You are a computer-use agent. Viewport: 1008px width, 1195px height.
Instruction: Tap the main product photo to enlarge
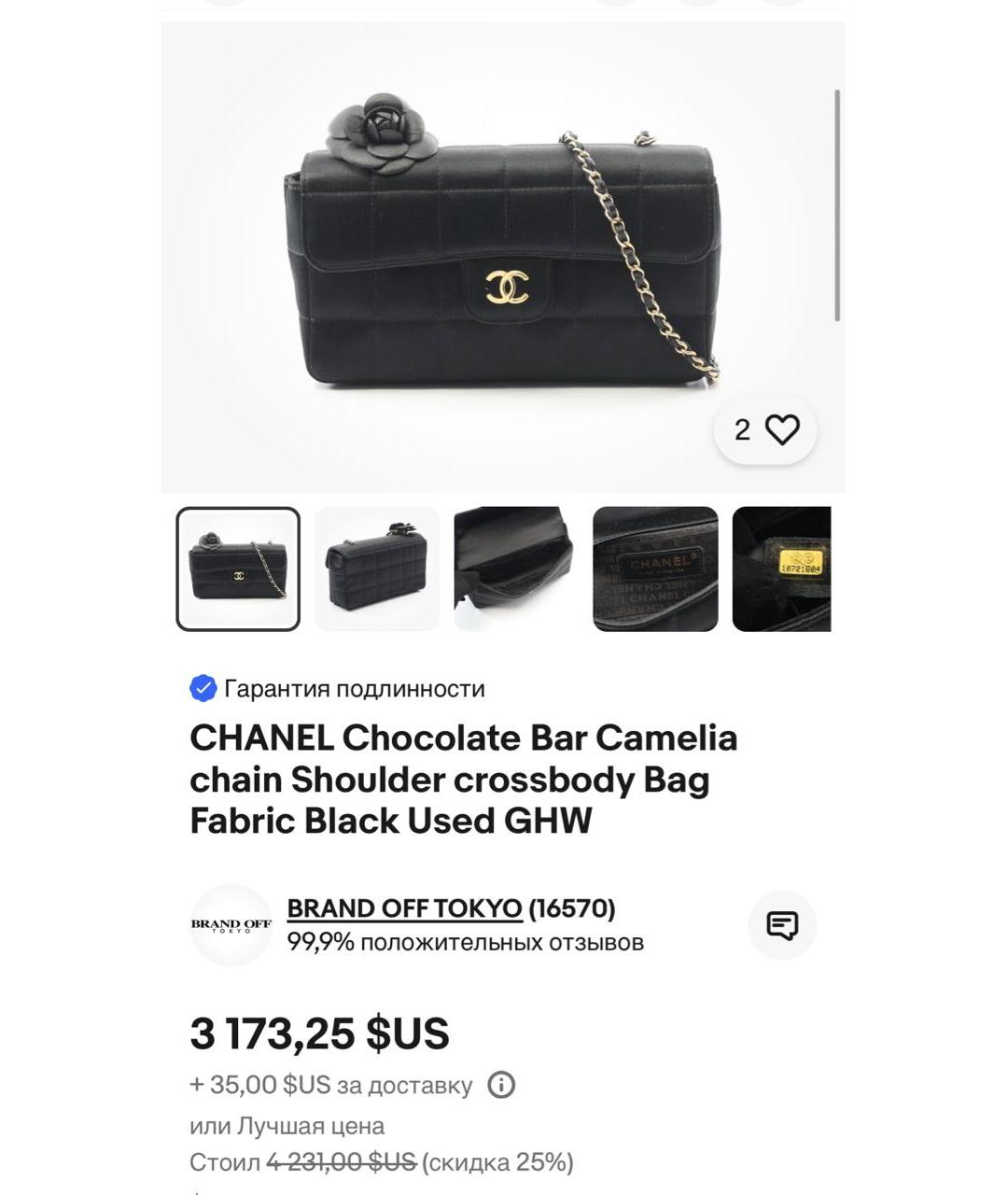click(504, 252)
